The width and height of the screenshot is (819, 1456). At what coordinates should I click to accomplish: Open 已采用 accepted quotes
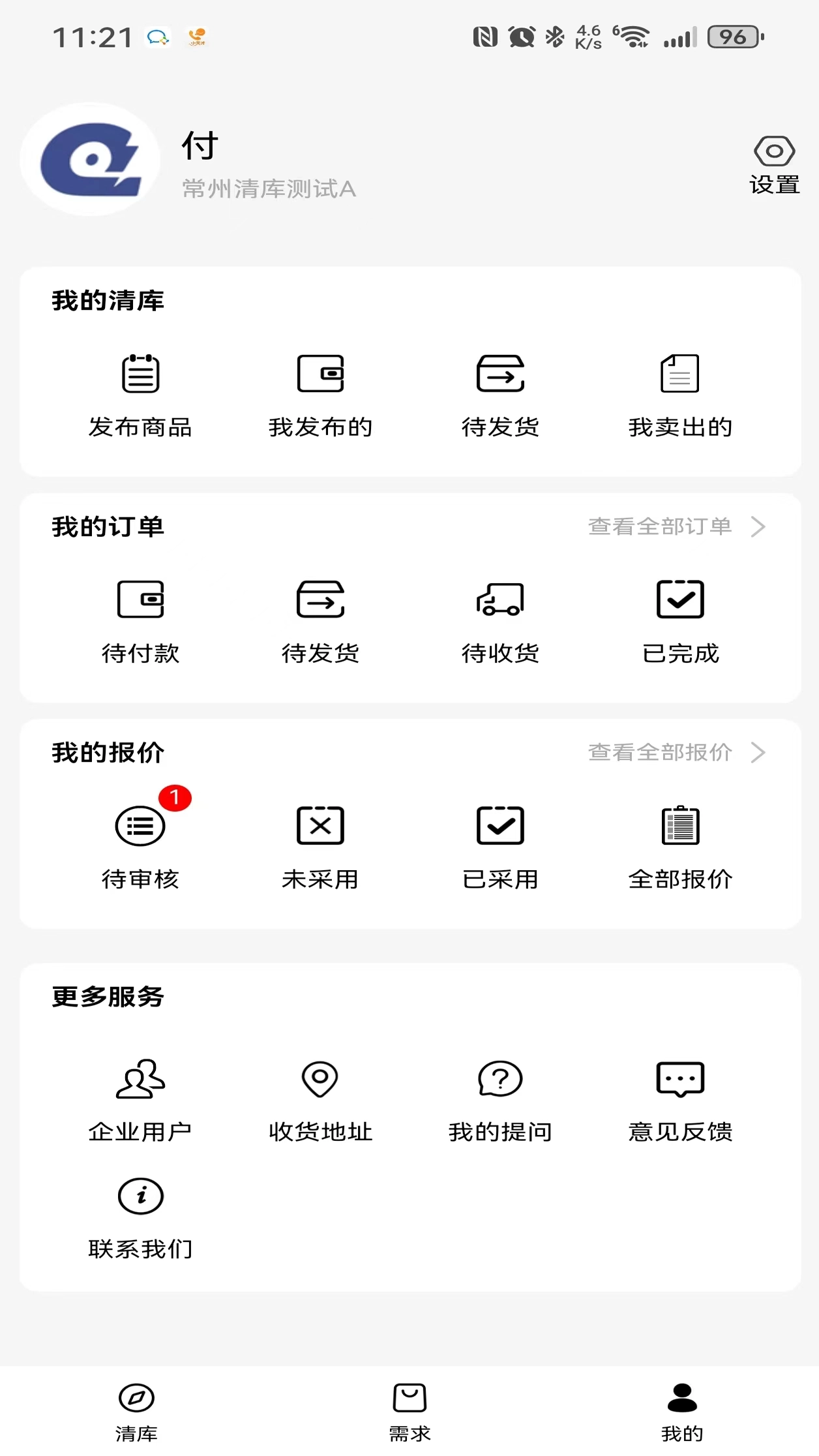point(501,843)
